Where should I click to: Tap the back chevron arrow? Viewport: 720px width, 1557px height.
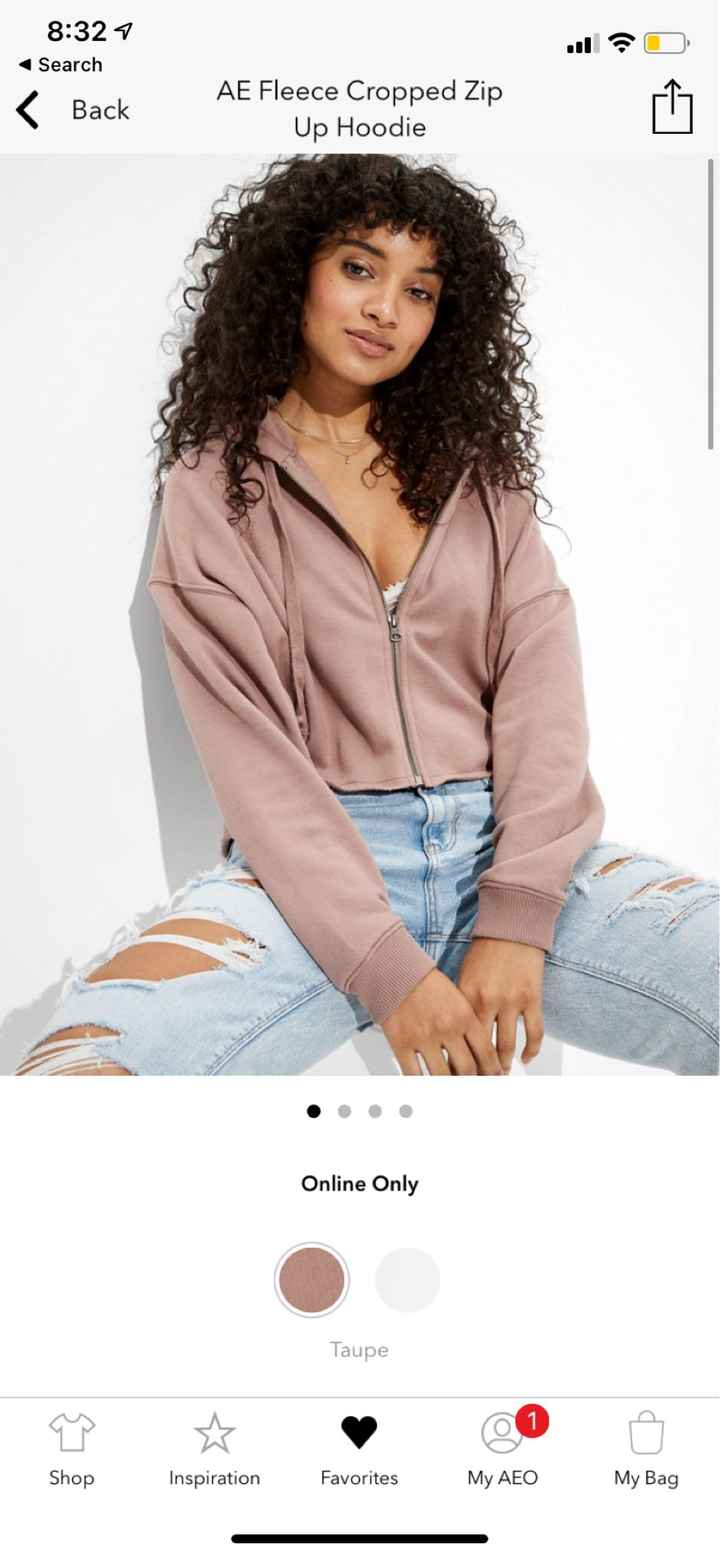[26, 110]
